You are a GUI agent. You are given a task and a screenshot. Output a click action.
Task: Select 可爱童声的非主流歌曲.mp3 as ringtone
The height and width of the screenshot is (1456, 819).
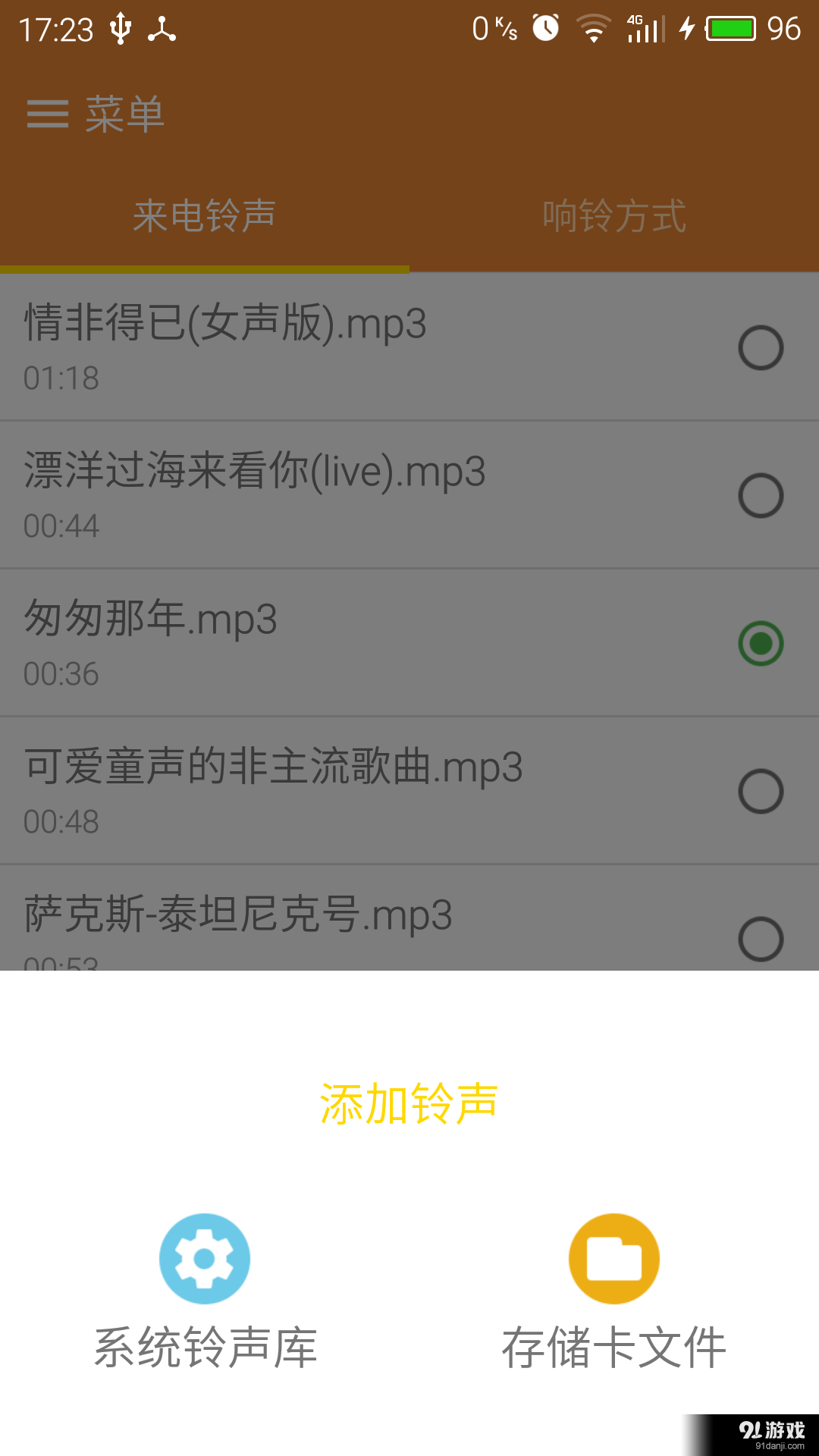761,790
